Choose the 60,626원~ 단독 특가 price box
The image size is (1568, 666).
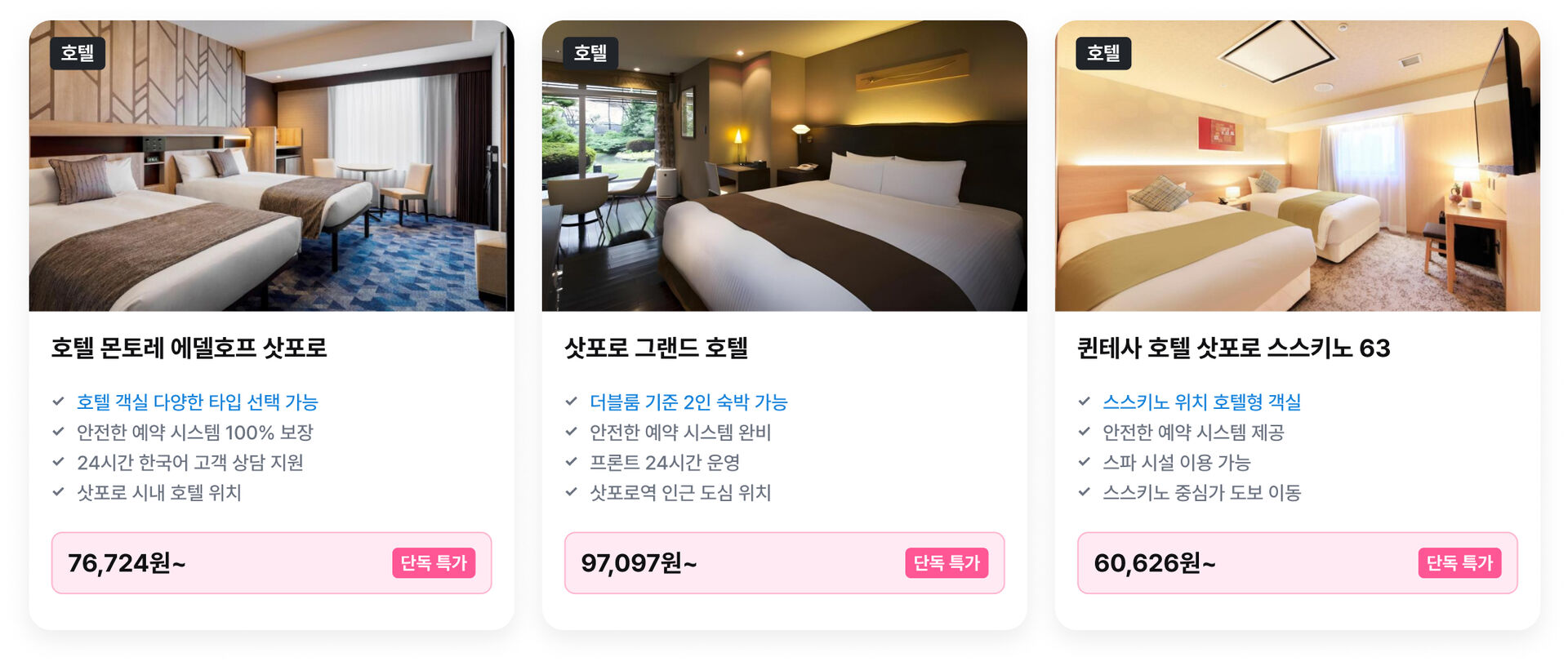click(x=1297, y=563)
